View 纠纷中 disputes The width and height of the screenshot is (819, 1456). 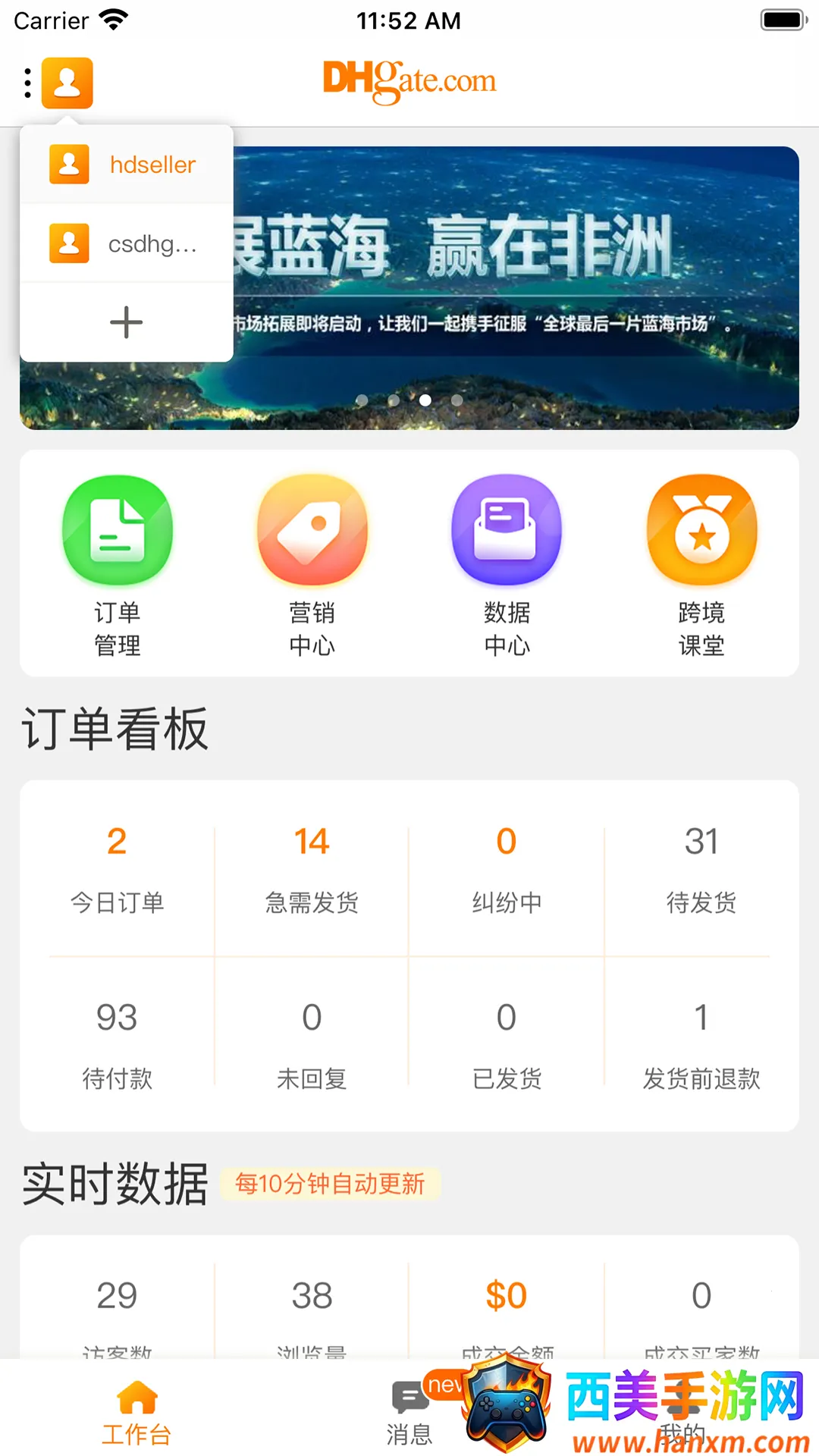click(507, 868)
